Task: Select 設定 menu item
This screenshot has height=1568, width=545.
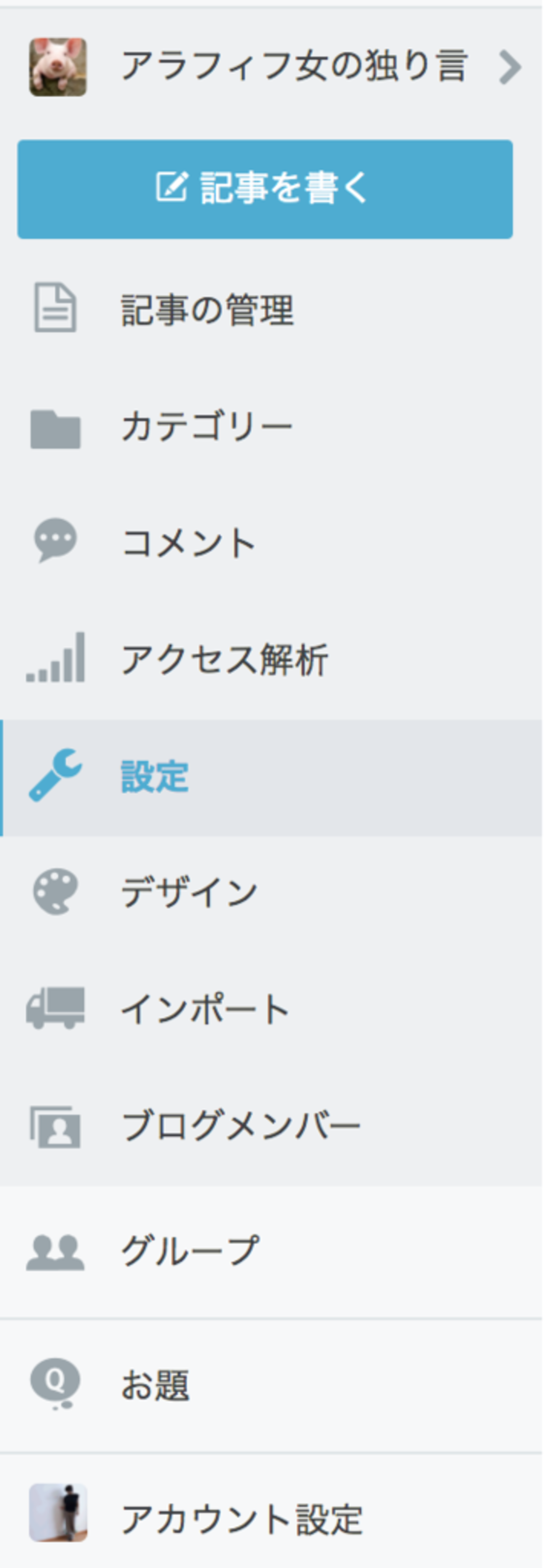Action: click(155, 777)
